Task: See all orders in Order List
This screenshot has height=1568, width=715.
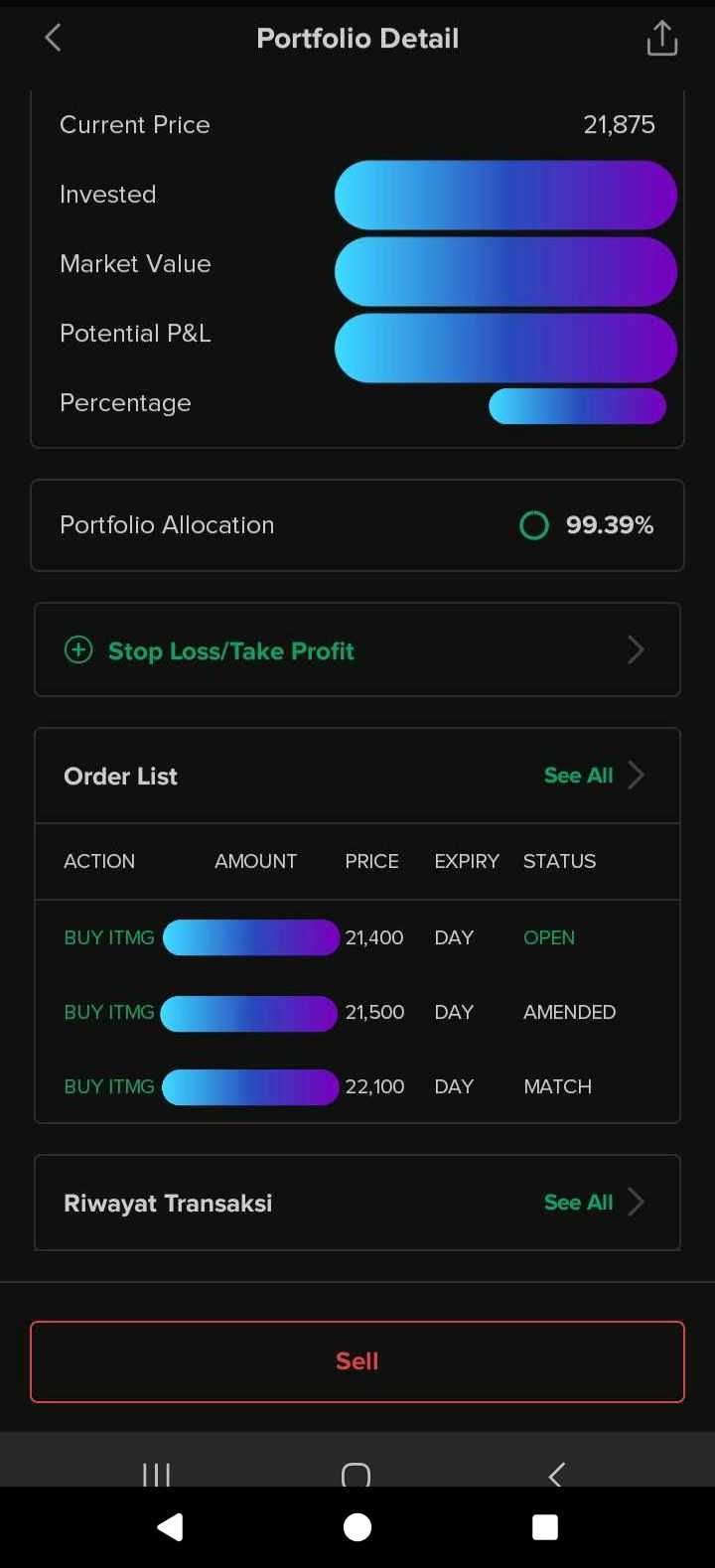Action: (x=594, y=776)
